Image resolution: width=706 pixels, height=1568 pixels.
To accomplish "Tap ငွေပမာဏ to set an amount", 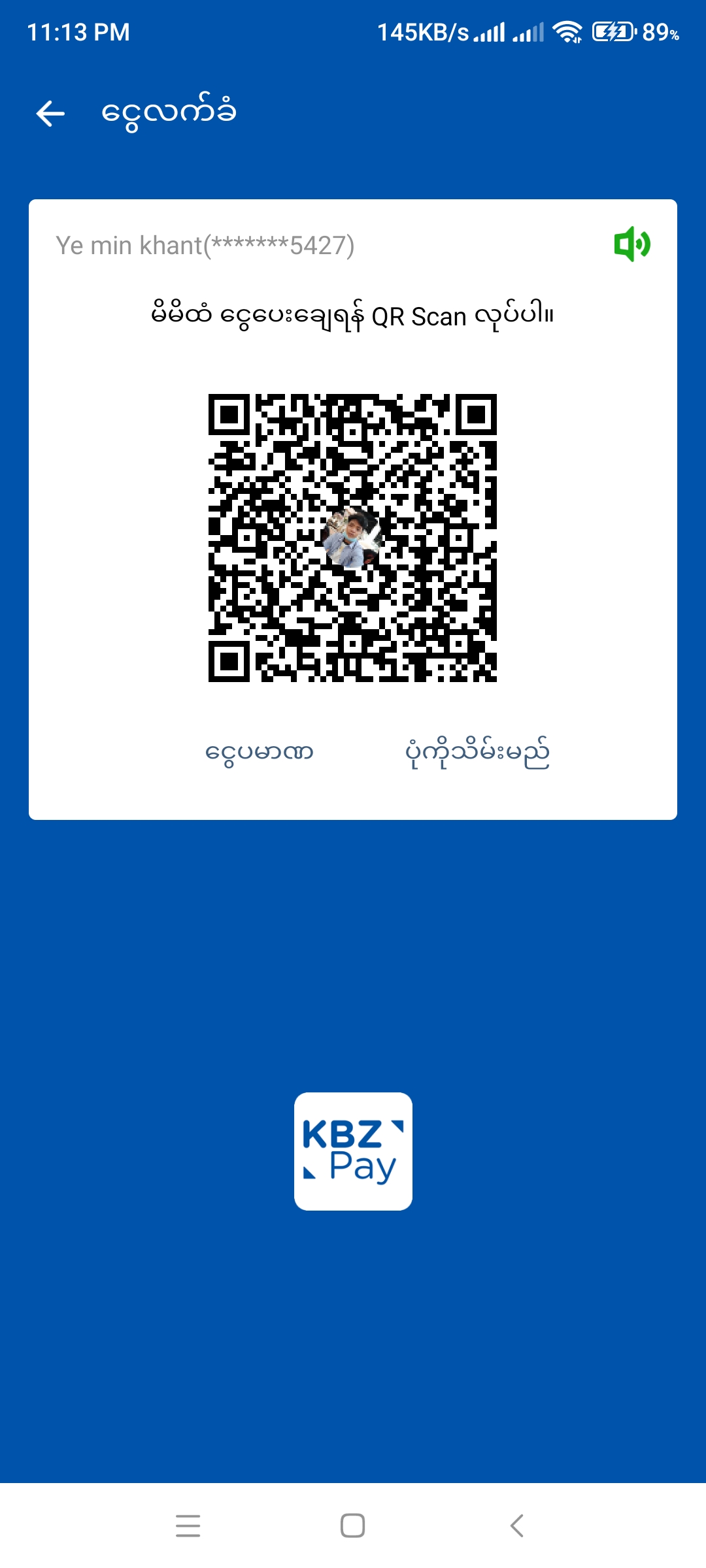I will coord(260,752).
